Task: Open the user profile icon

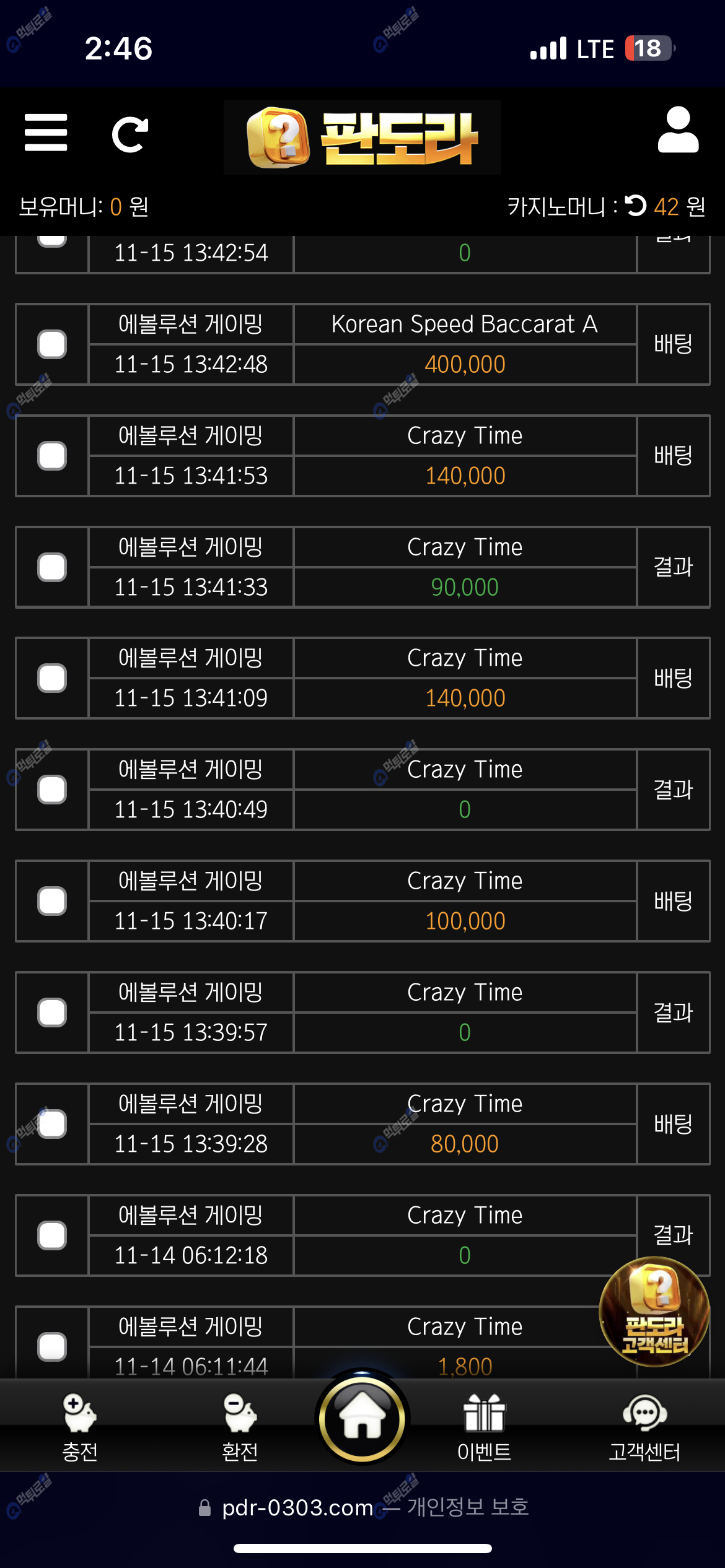Action: point(678,130)
